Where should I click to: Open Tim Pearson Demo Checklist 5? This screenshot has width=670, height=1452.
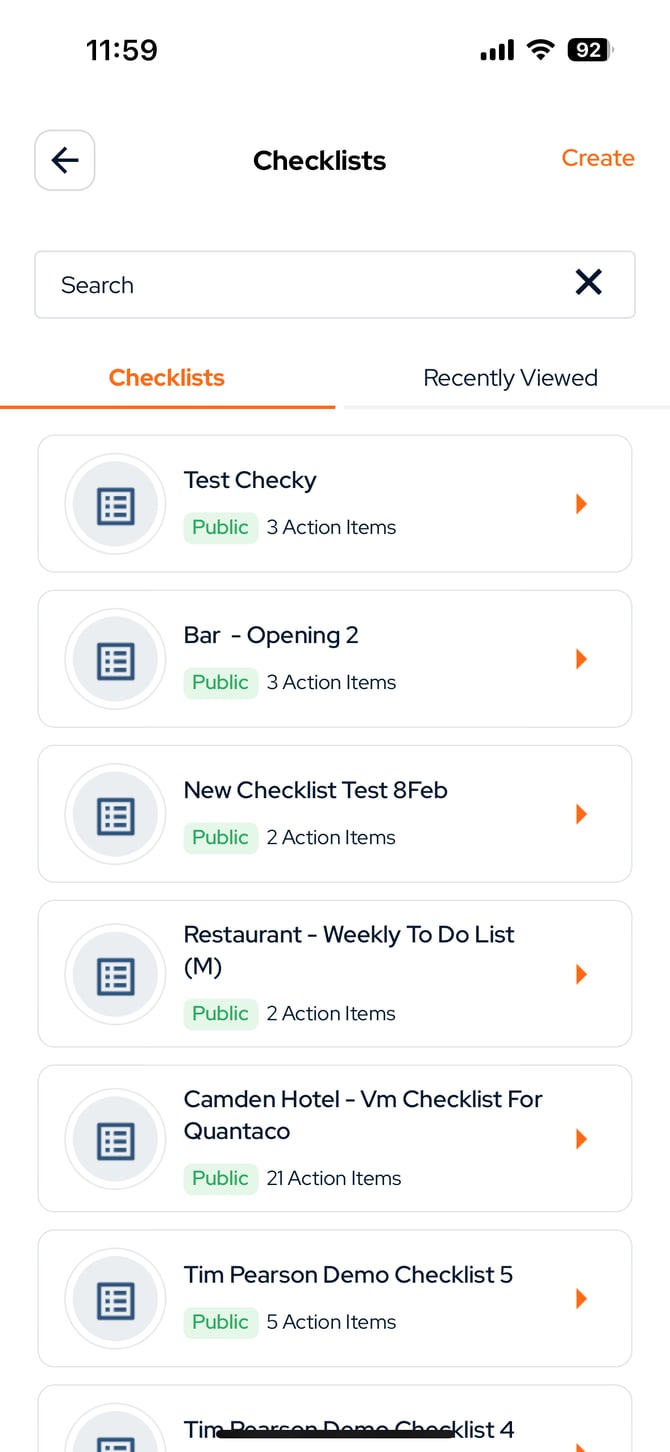click(x=335, y=1299)
